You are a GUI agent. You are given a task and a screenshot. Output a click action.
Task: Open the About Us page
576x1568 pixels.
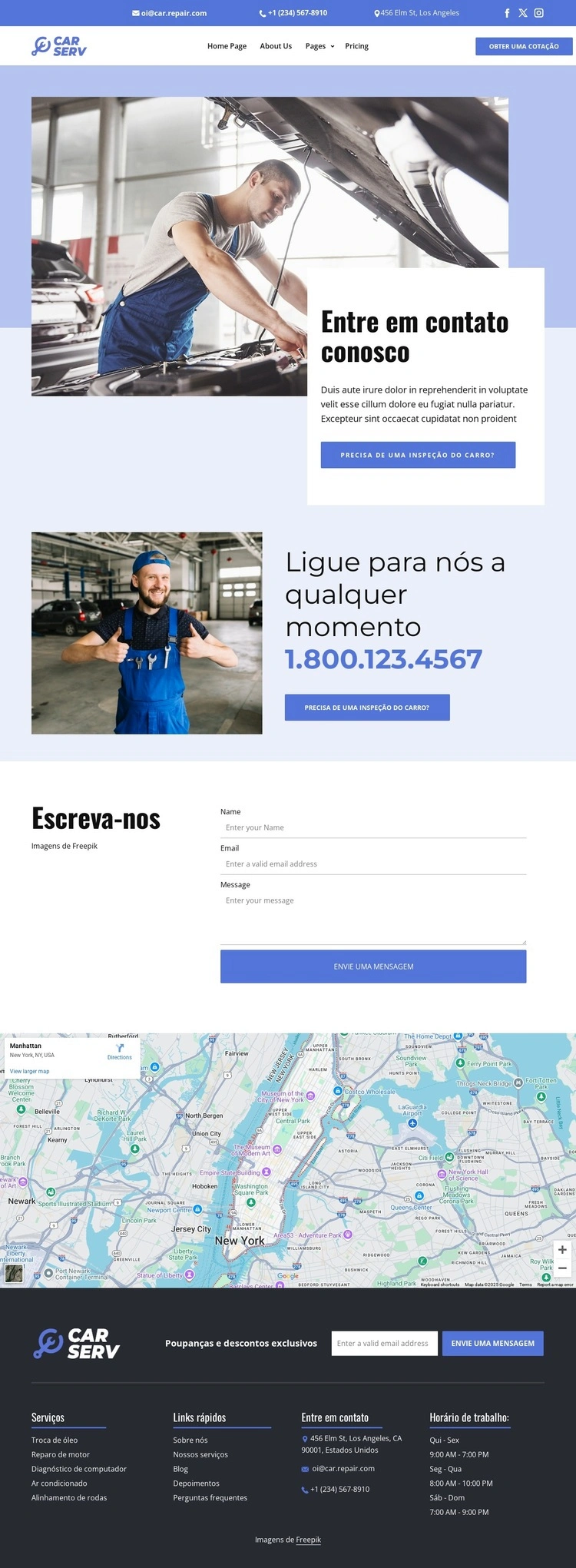click(x=276, y=46)
